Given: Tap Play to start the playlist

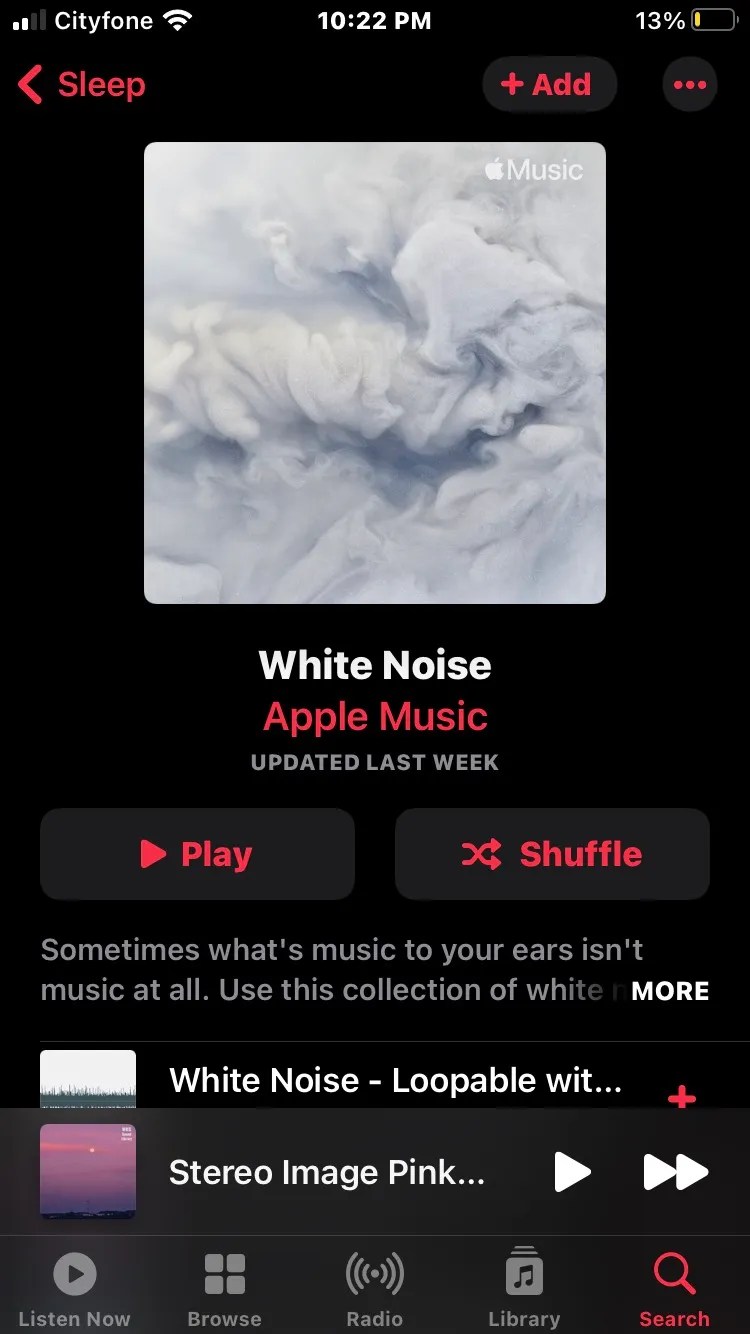Looking at the screenshot, I should 196,854.
